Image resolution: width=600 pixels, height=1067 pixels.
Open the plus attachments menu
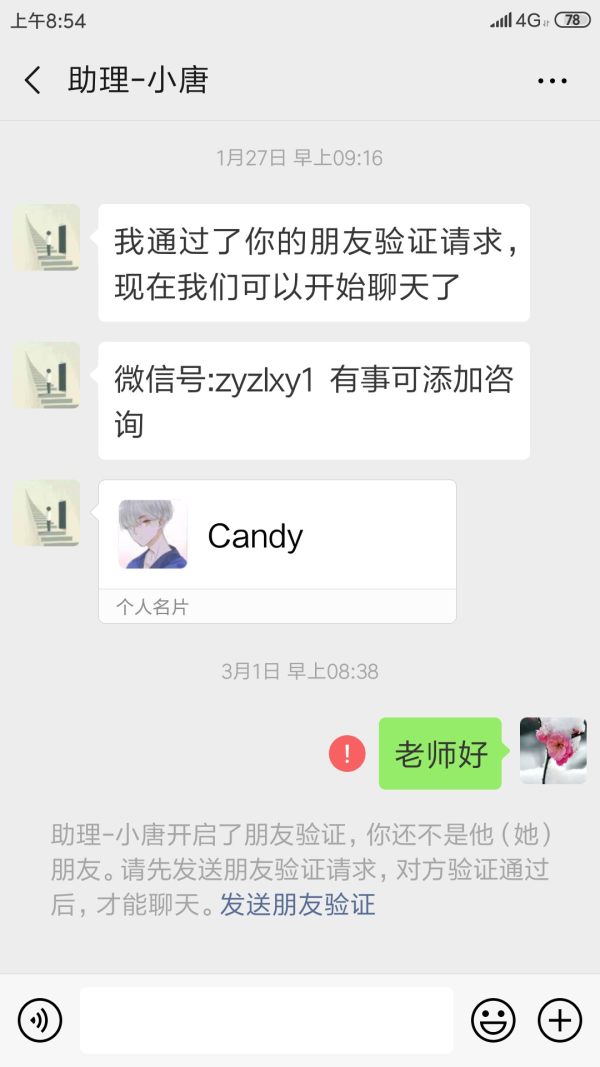tap(559, 1020)
